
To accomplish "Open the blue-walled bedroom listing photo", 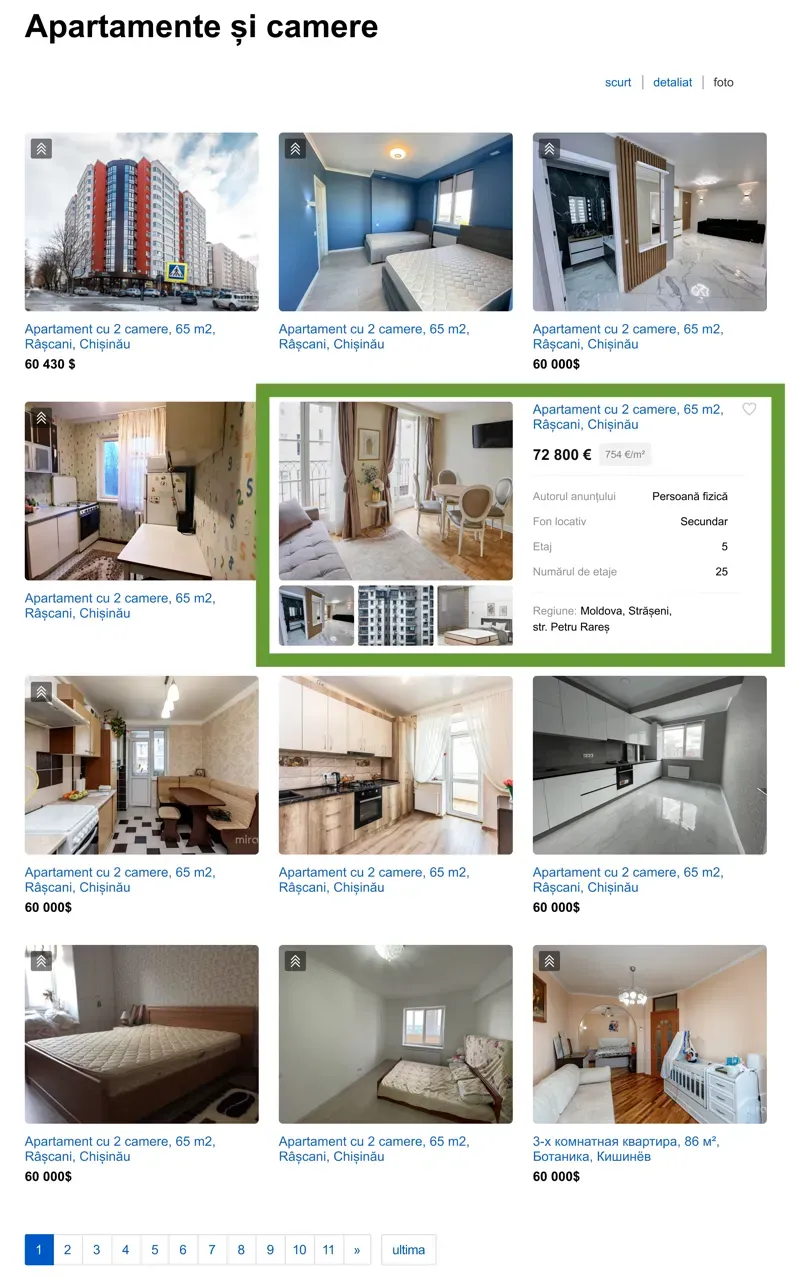I will point(395,222).
